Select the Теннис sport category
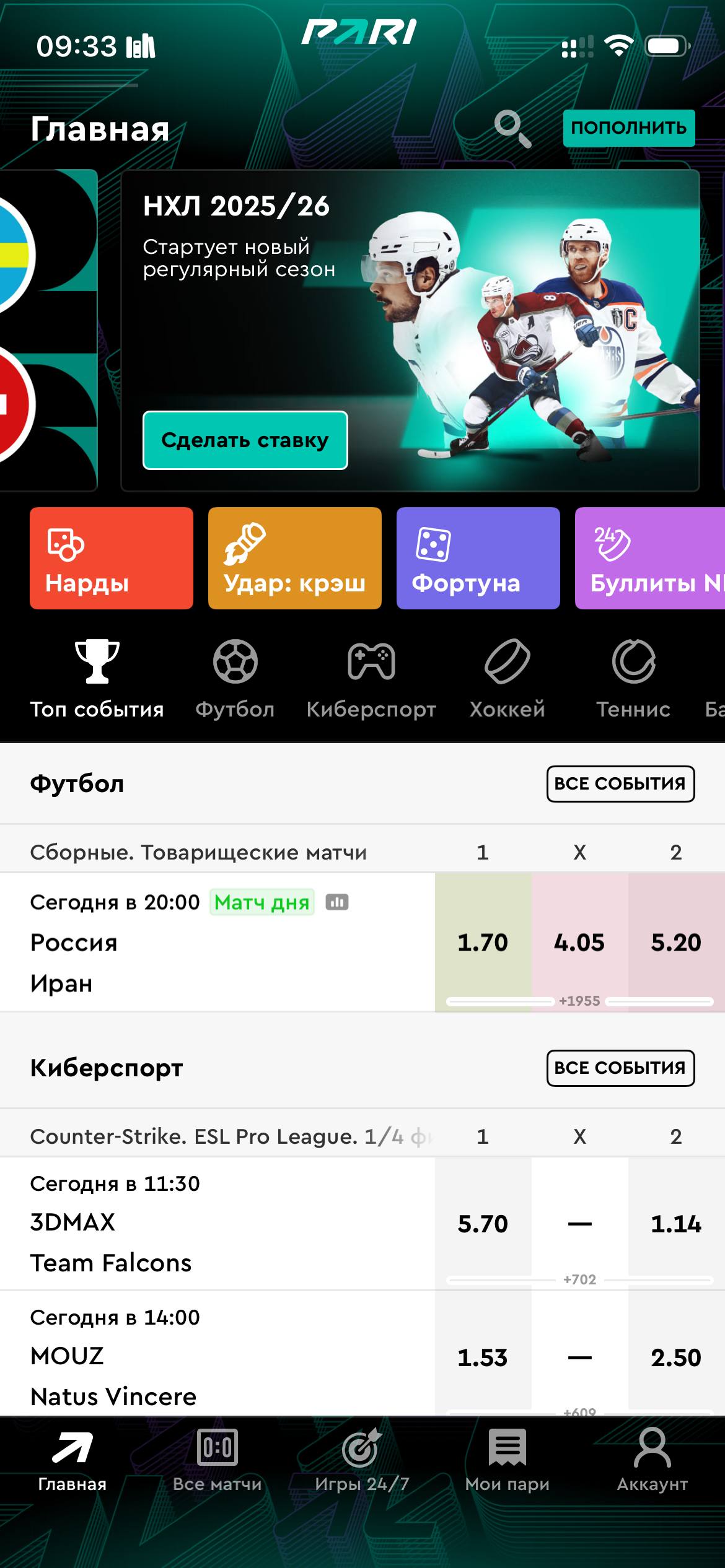Screen dimensions: 725x1568 [633, 679]
